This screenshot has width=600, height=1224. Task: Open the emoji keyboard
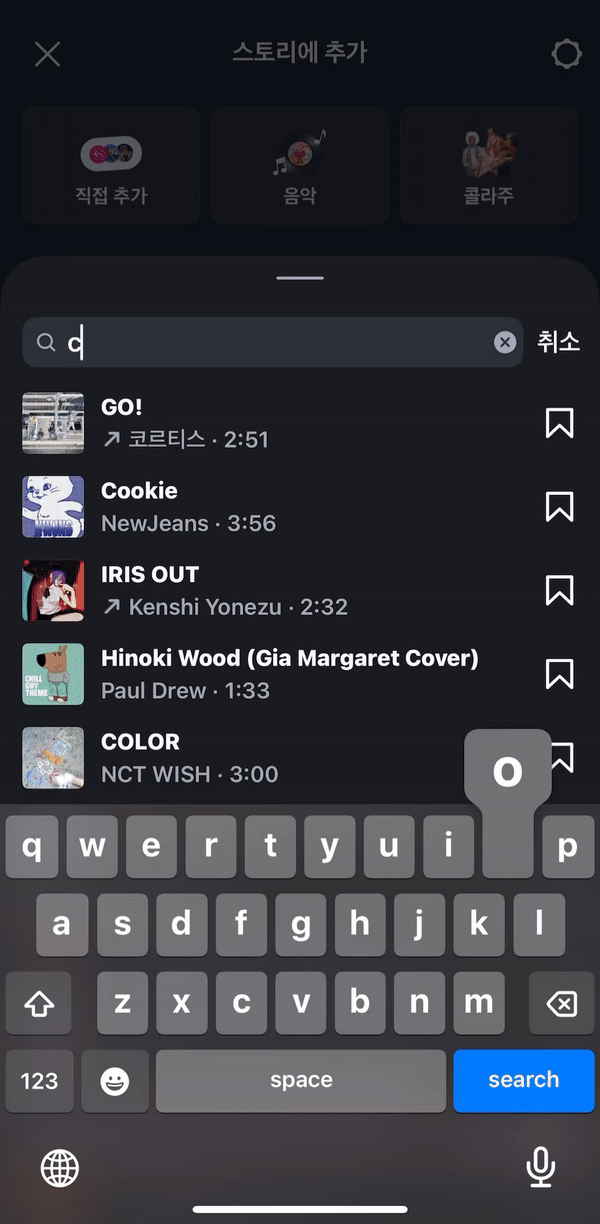(115, 1081)
